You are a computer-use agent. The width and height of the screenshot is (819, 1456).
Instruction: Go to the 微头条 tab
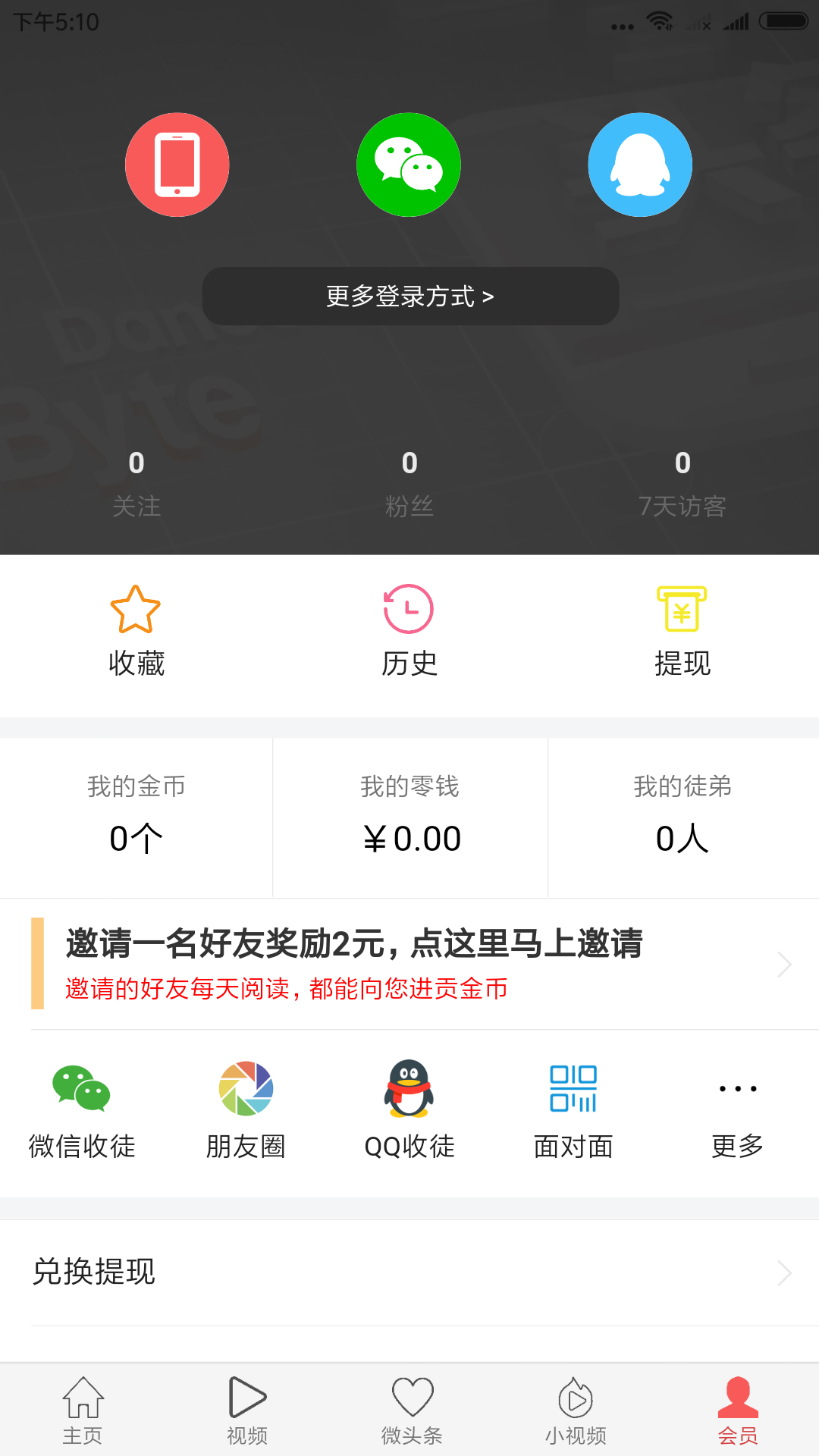click(x=412, y=1410)
